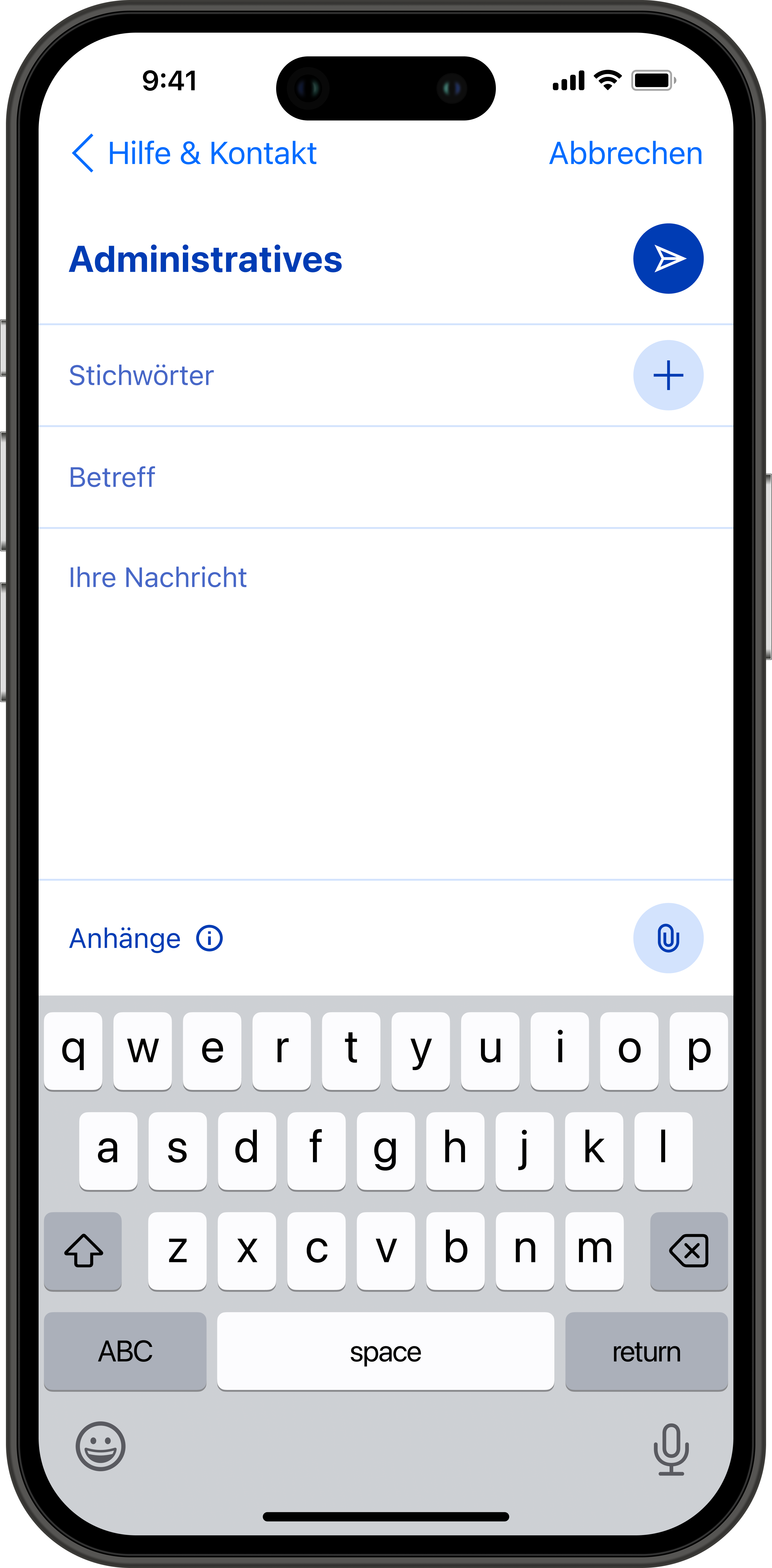Tap Abbrechen to cancel the message
This screenshot has width=772, height=1568.
point(626,153)
